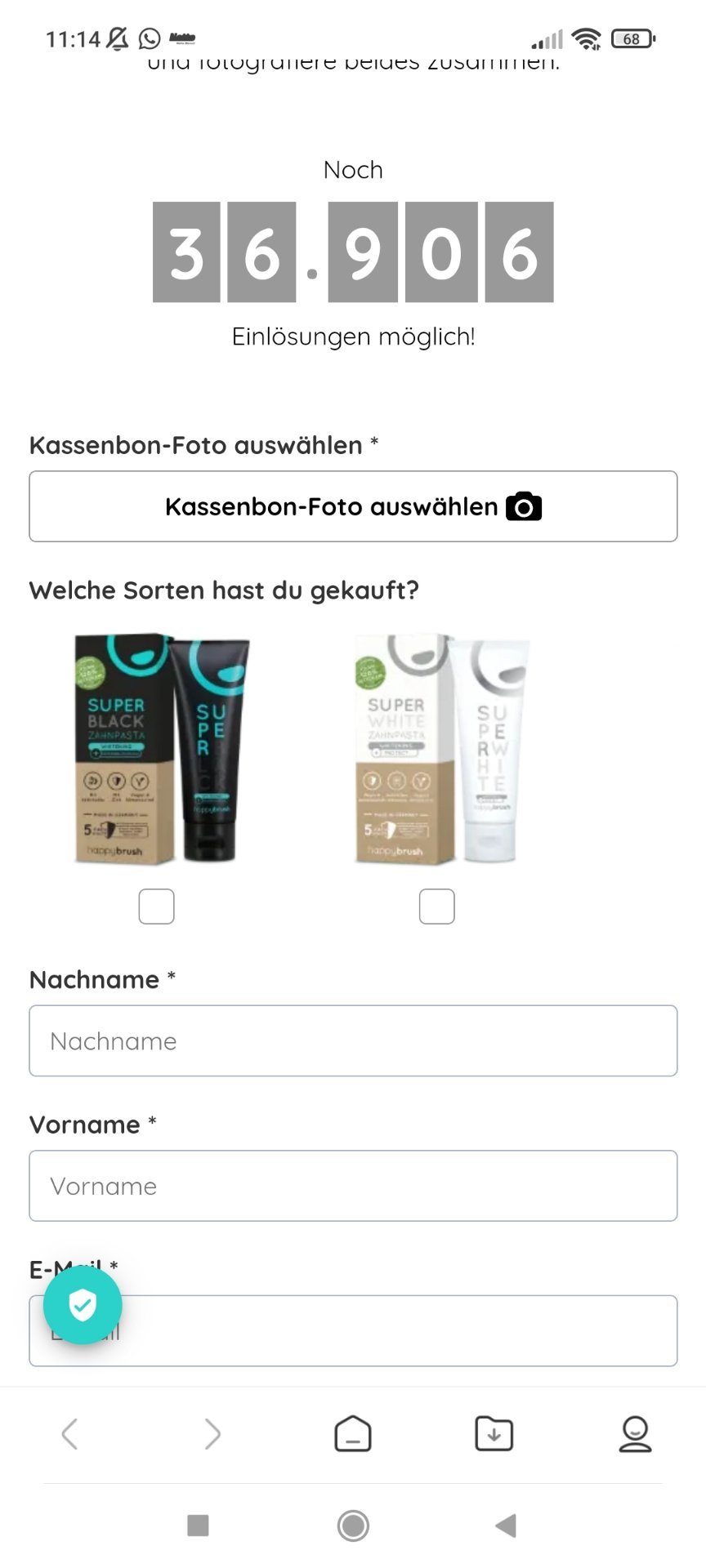Check the Super White toothpaste checkbox
Screen dimensions: 706x1568
[437, 906]
